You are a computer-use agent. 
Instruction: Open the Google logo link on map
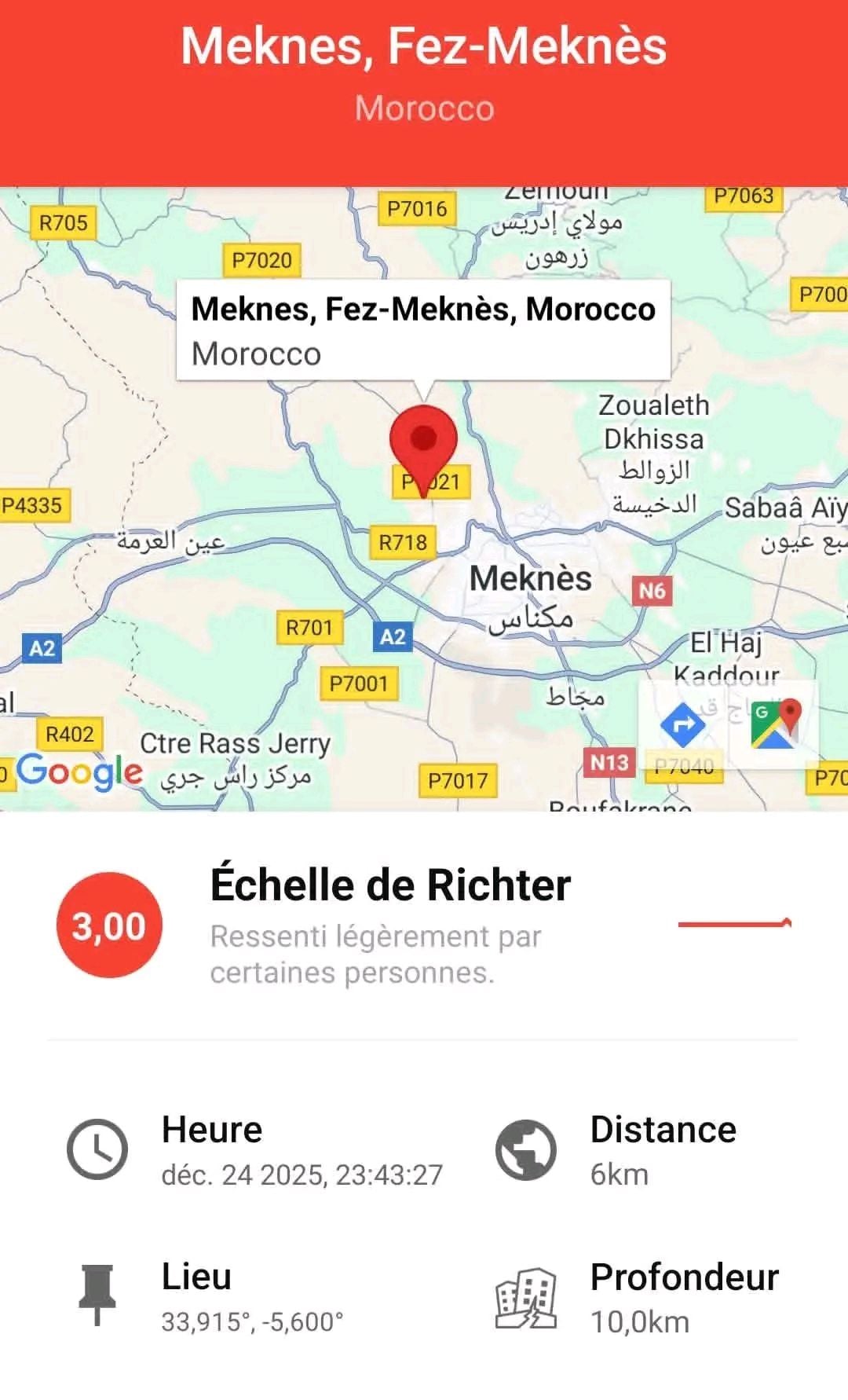click(x=79, y=771)
